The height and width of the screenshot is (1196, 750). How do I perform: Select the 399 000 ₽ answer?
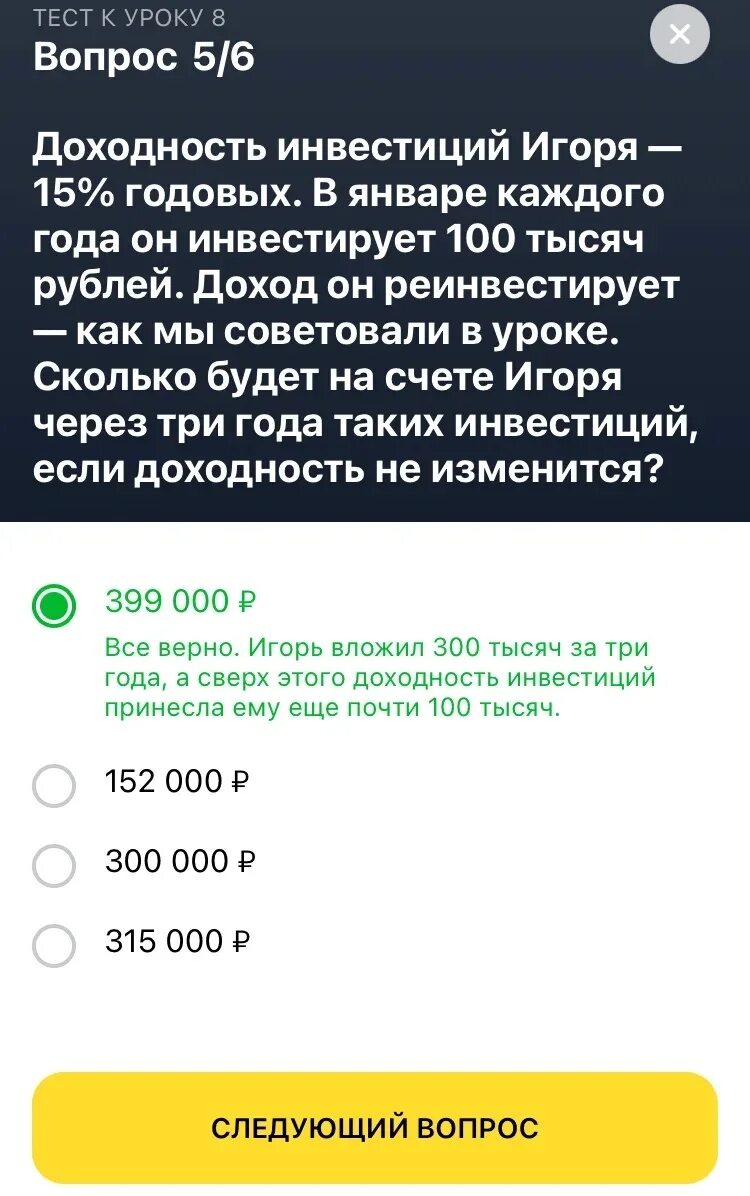click(x=54, y=606)
